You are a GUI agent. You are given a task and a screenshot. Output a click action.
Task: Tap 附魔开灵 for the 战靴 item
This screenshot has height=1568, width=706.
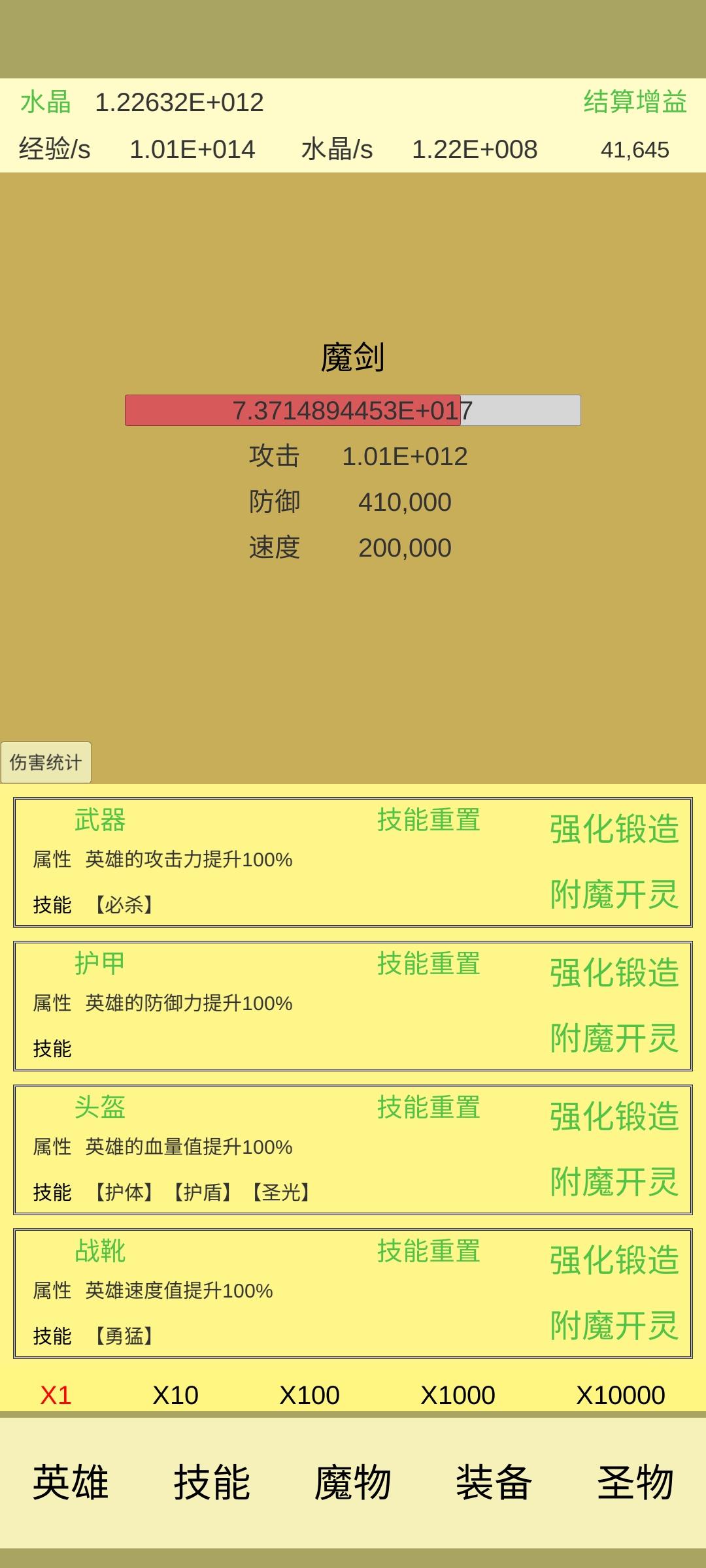coord(614,1326)
